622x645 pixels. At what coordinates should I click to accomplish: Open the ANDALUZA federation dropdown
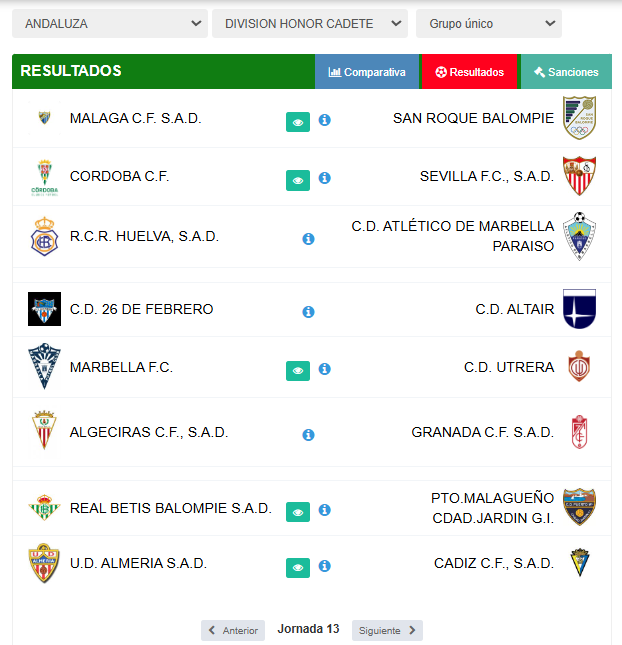(110, 23)
